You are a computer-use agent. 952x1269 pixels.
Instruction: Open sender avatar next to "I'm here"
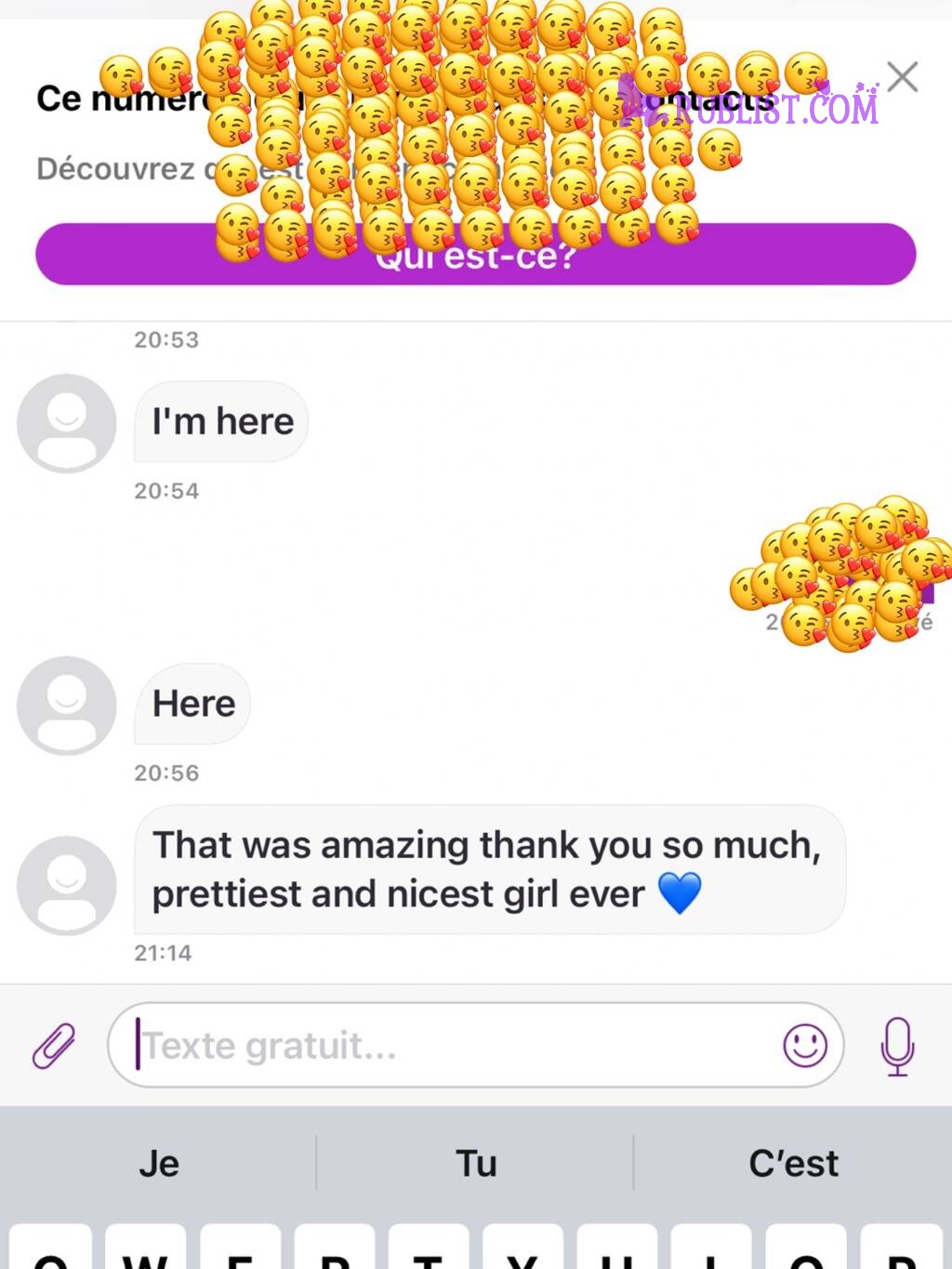click(x=66, y=423)
